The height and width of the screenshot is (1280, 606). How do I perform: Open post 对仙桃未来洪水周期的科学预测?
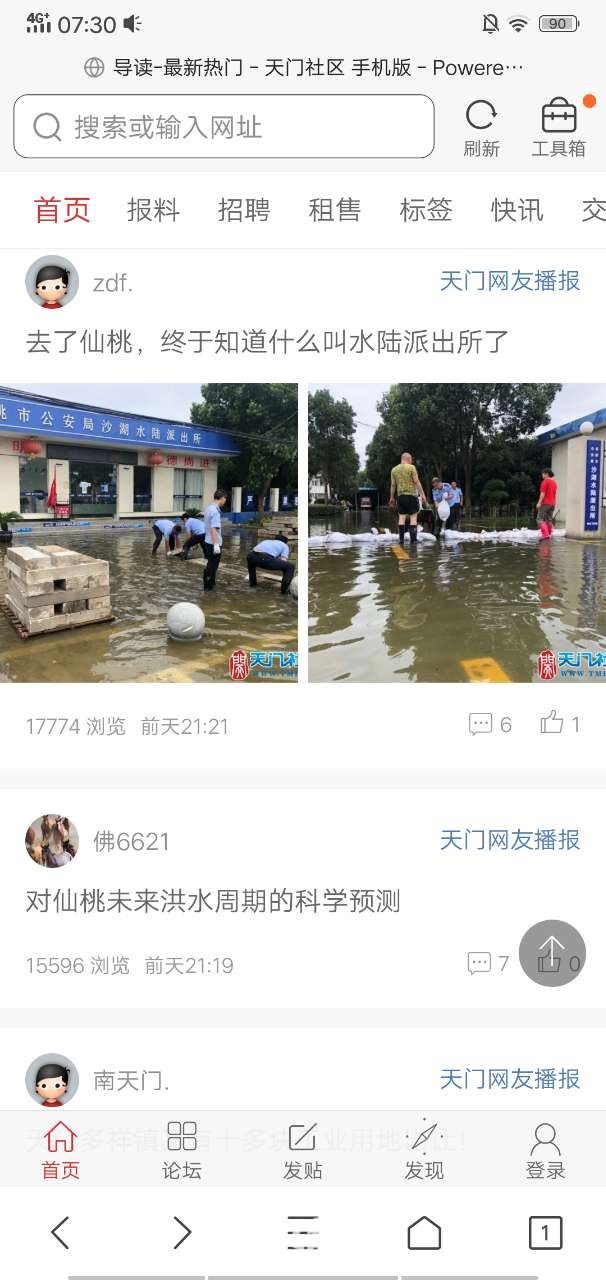[x=213, y=901]
